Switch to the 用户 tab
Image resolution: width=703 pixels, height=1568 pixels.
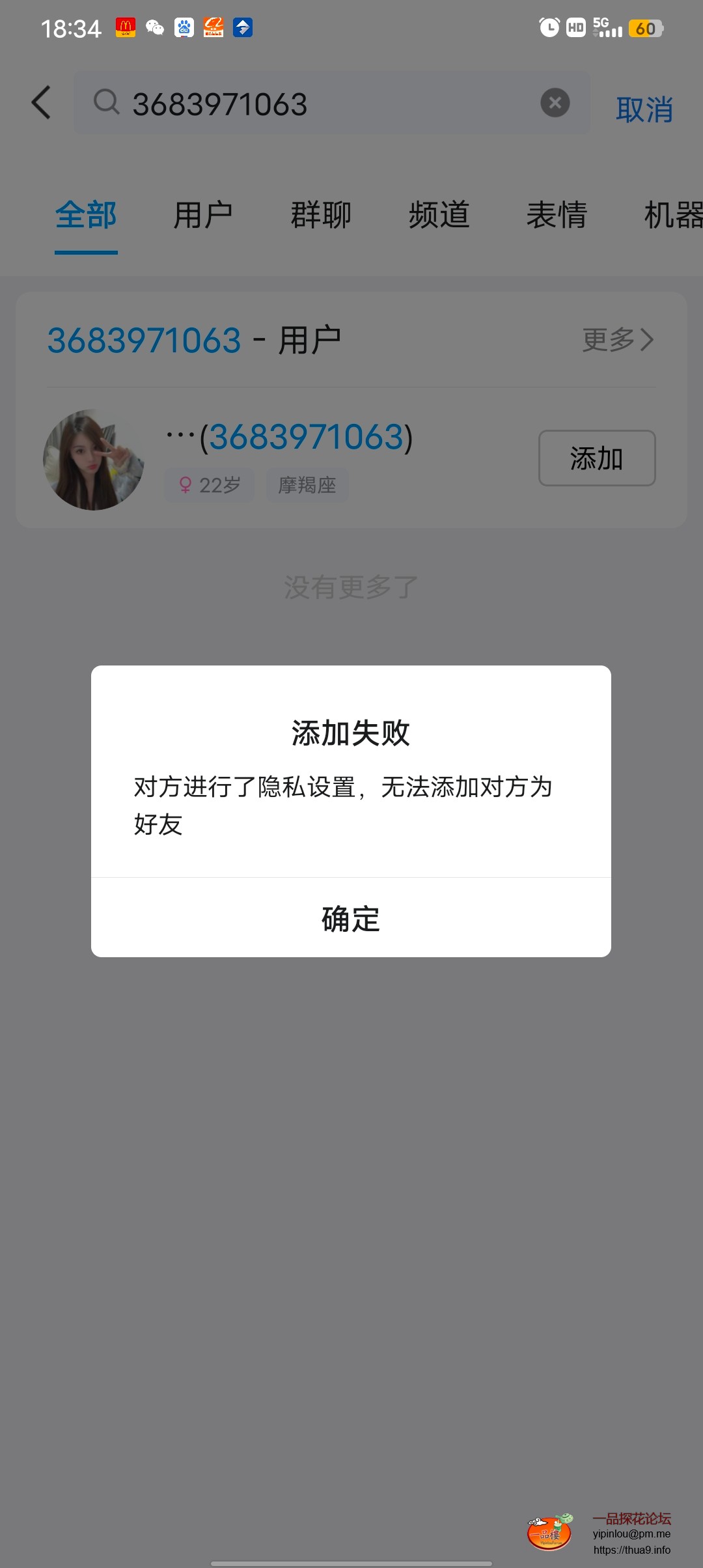click(x=203, y=216)
